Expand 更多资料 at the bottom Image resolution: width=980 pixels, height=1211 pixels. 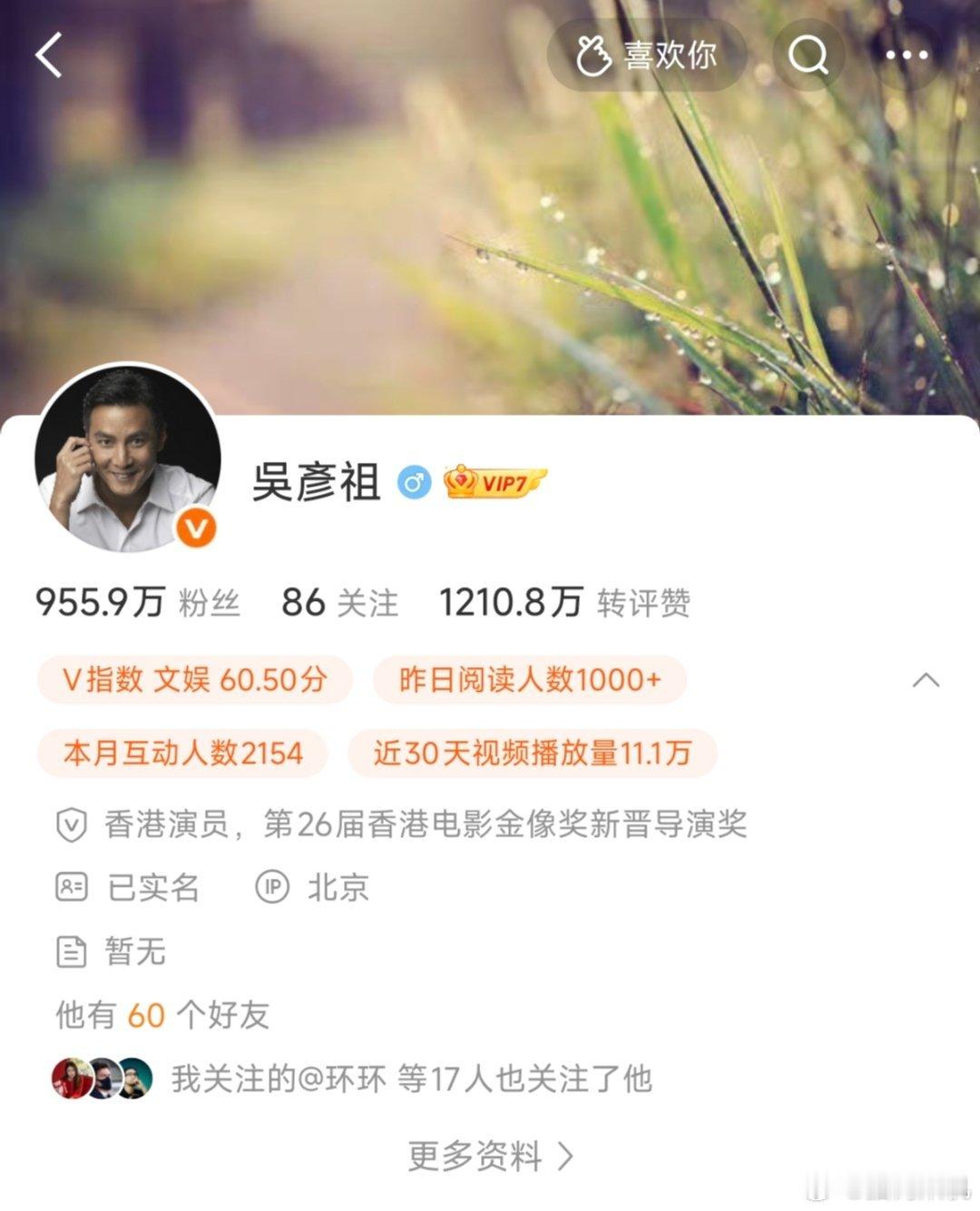(x=490, y=1156)
